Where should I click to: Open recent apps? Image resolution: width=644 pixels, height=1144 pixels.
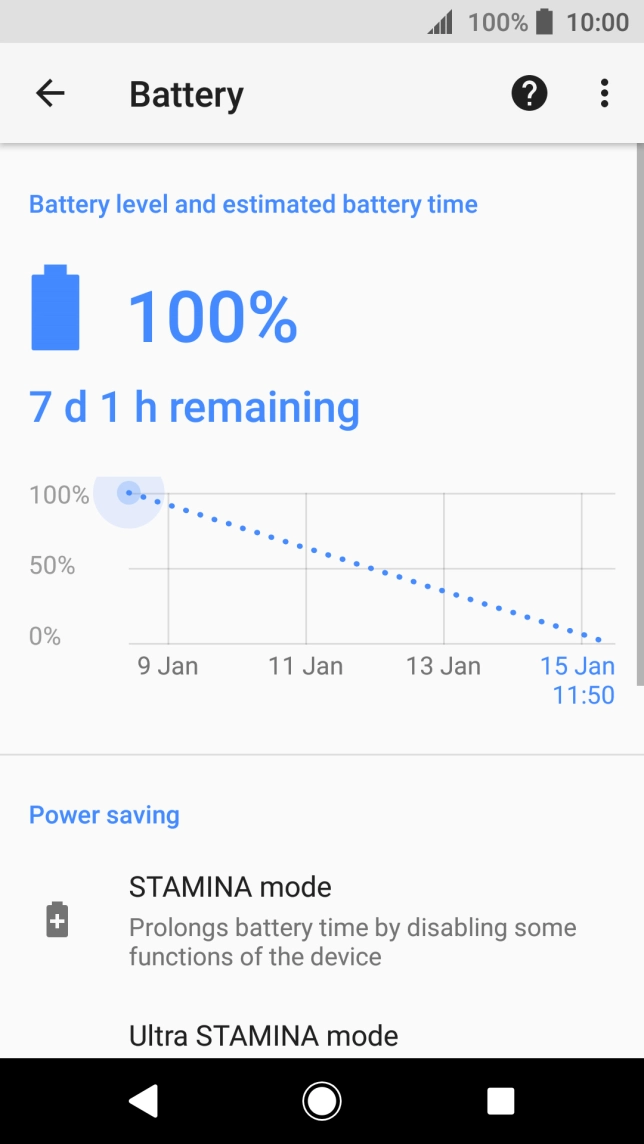coord(500,1101)
